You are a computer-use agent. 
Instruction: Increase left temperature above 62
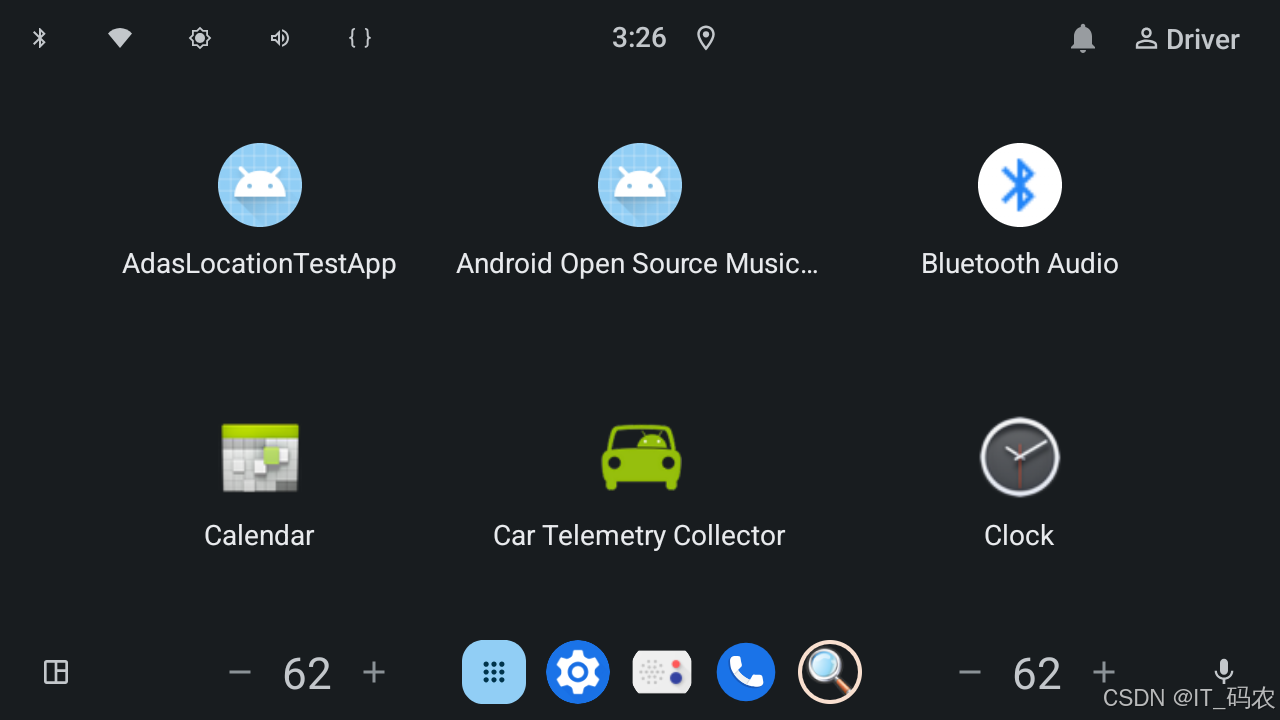click(x=374, y=673)
